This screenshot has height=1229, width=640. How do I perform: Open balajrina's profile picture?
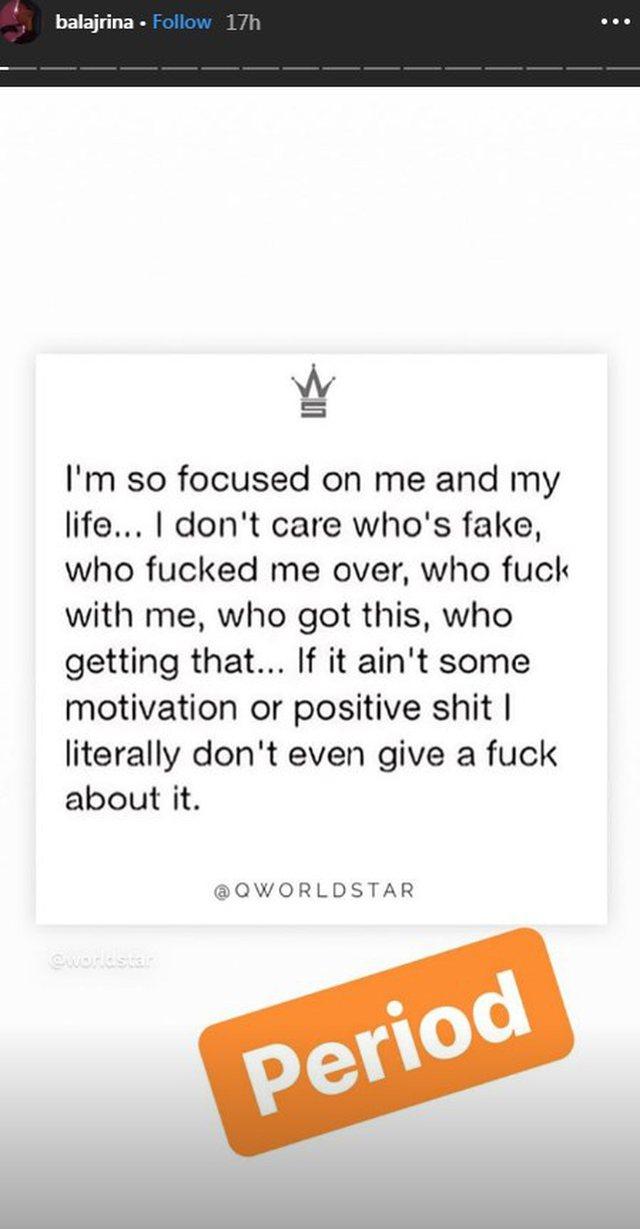[21, 22]
